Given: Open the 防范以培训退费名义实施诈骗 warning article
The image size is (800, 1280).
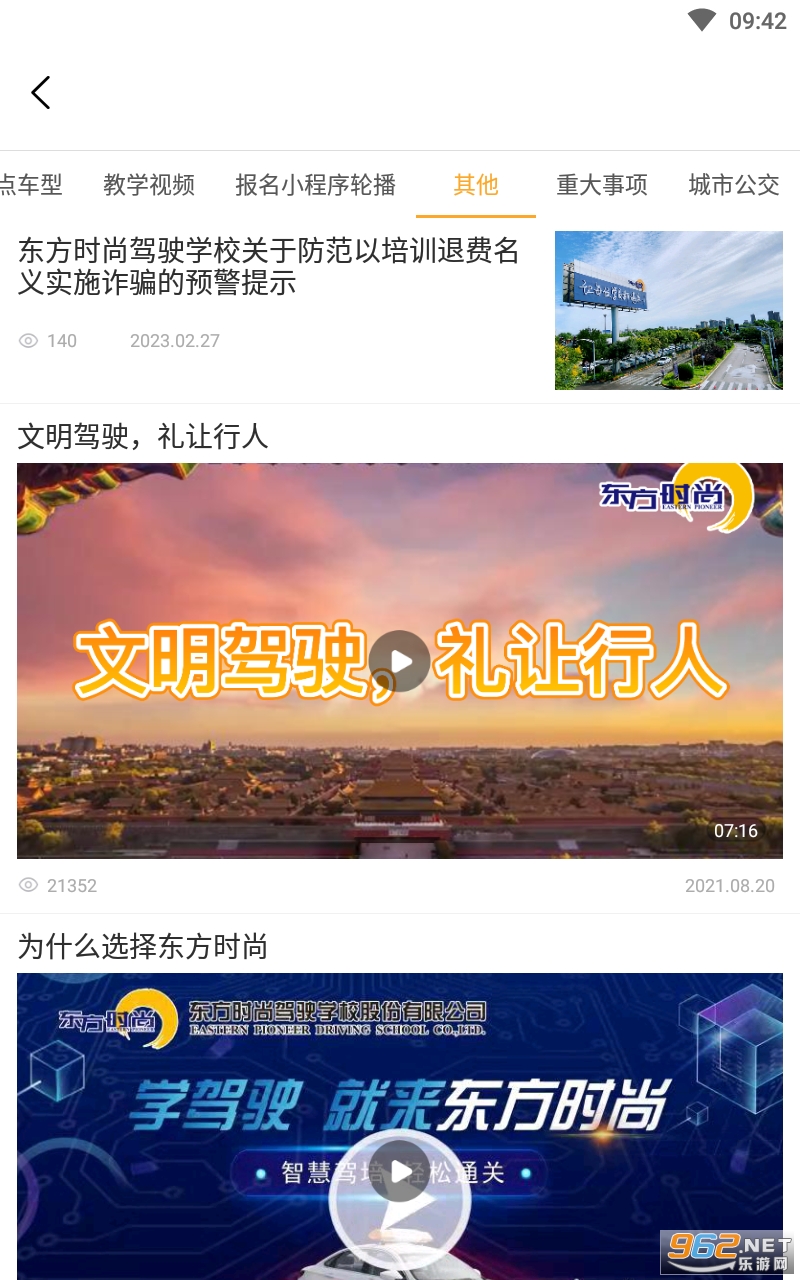Looking at the screenshot, I should pyautogui.click(x=270, y=267).
